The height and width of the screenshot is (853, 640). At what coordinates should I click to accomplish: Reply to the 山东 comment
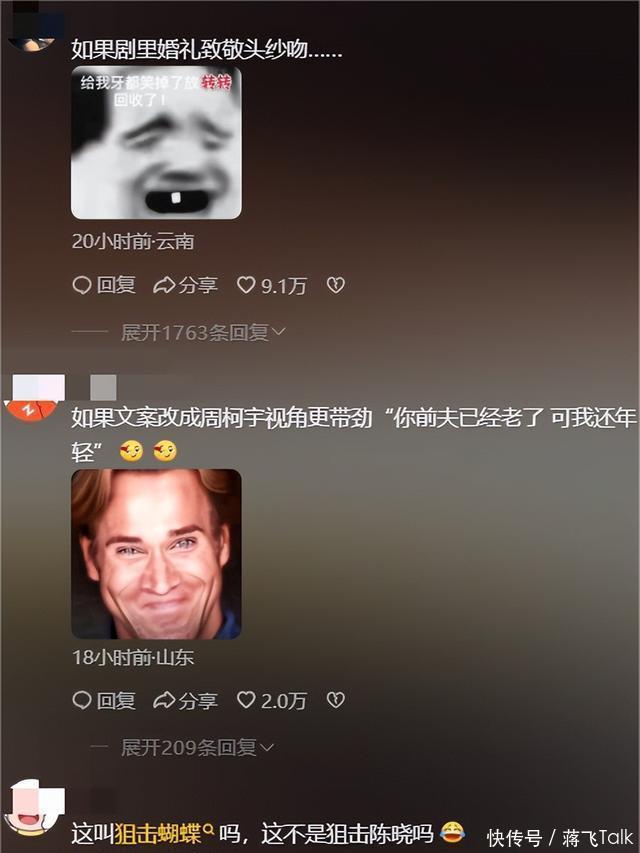pos(104,701)
